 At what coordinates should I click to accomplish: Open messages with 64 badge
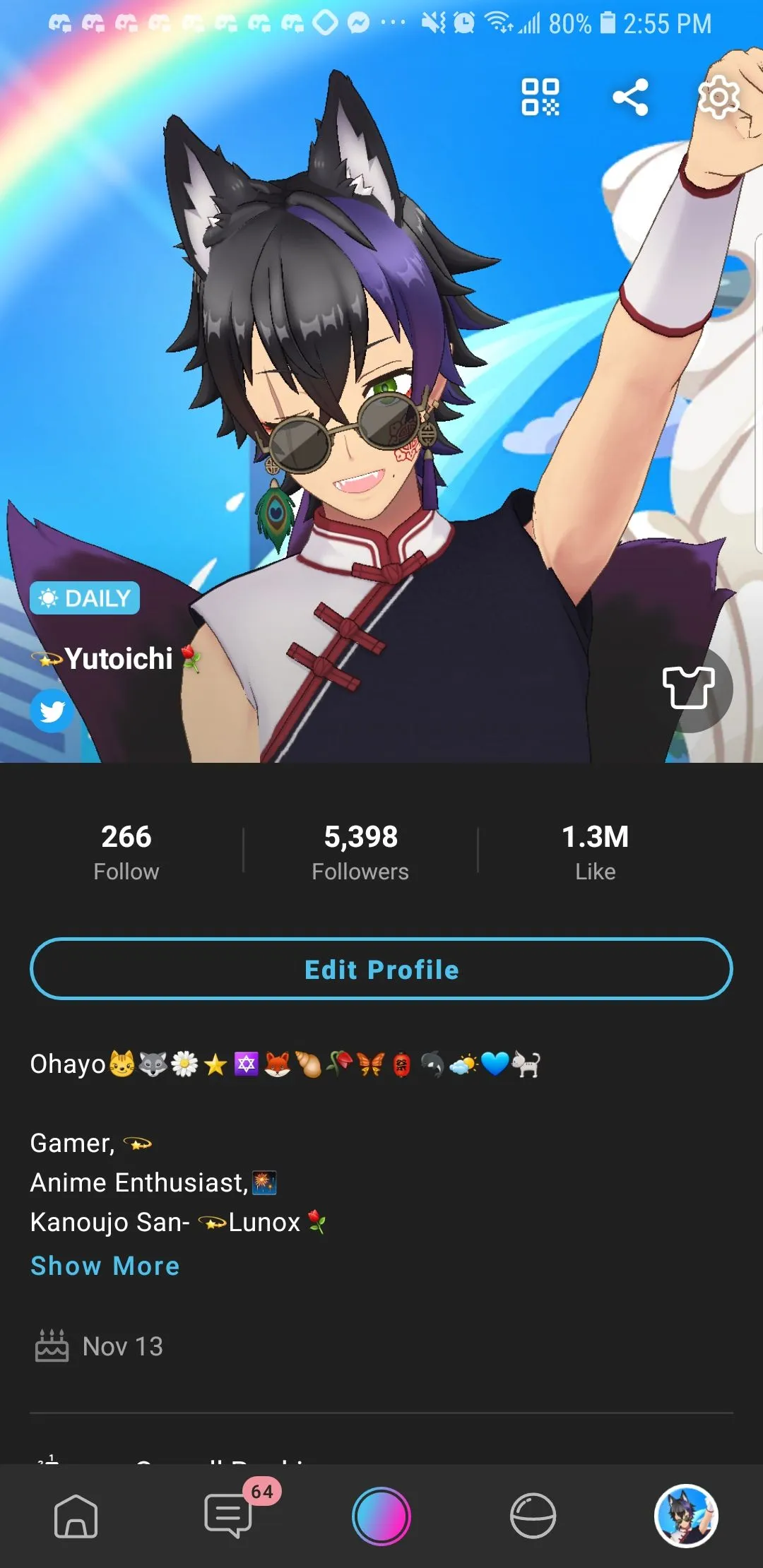229,1515
